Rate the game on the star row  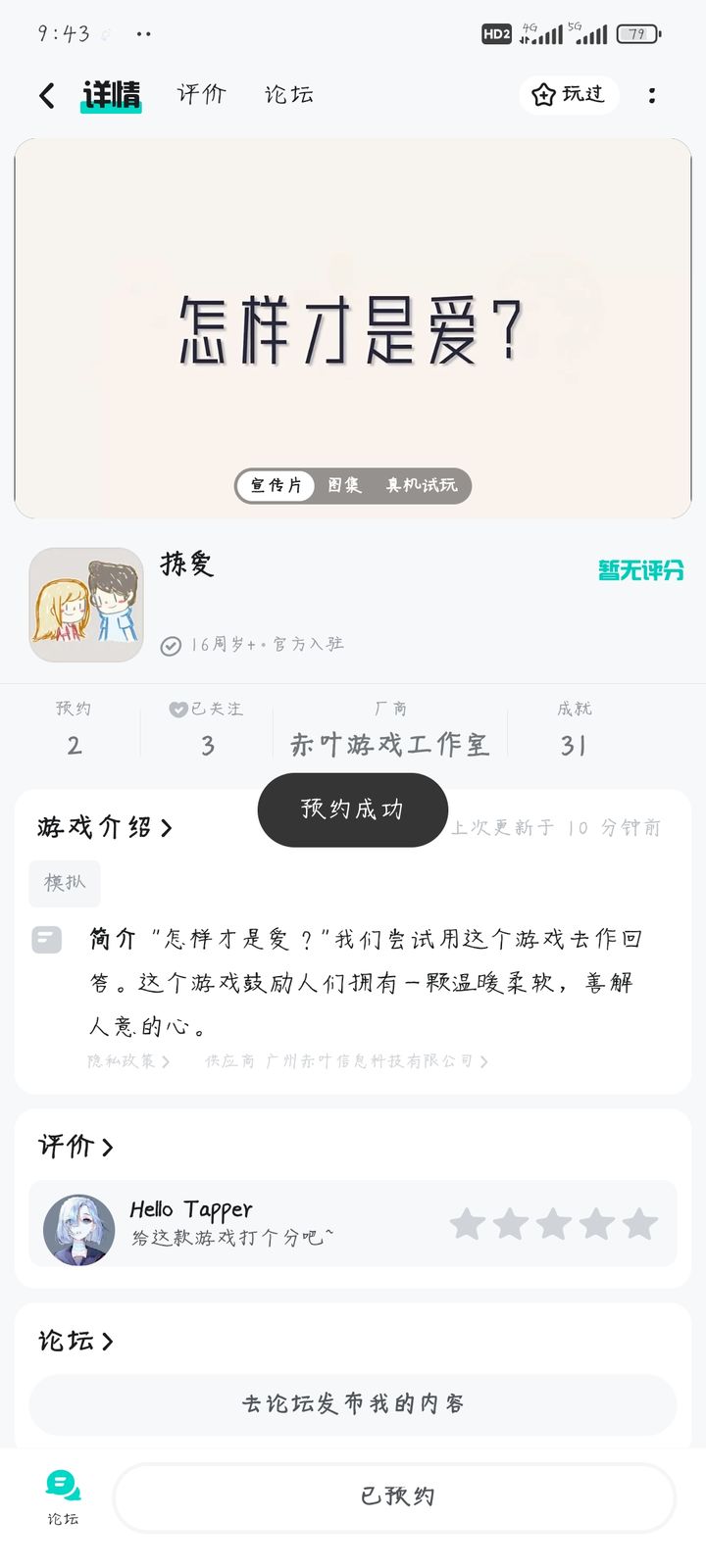tap(554, 1222)
